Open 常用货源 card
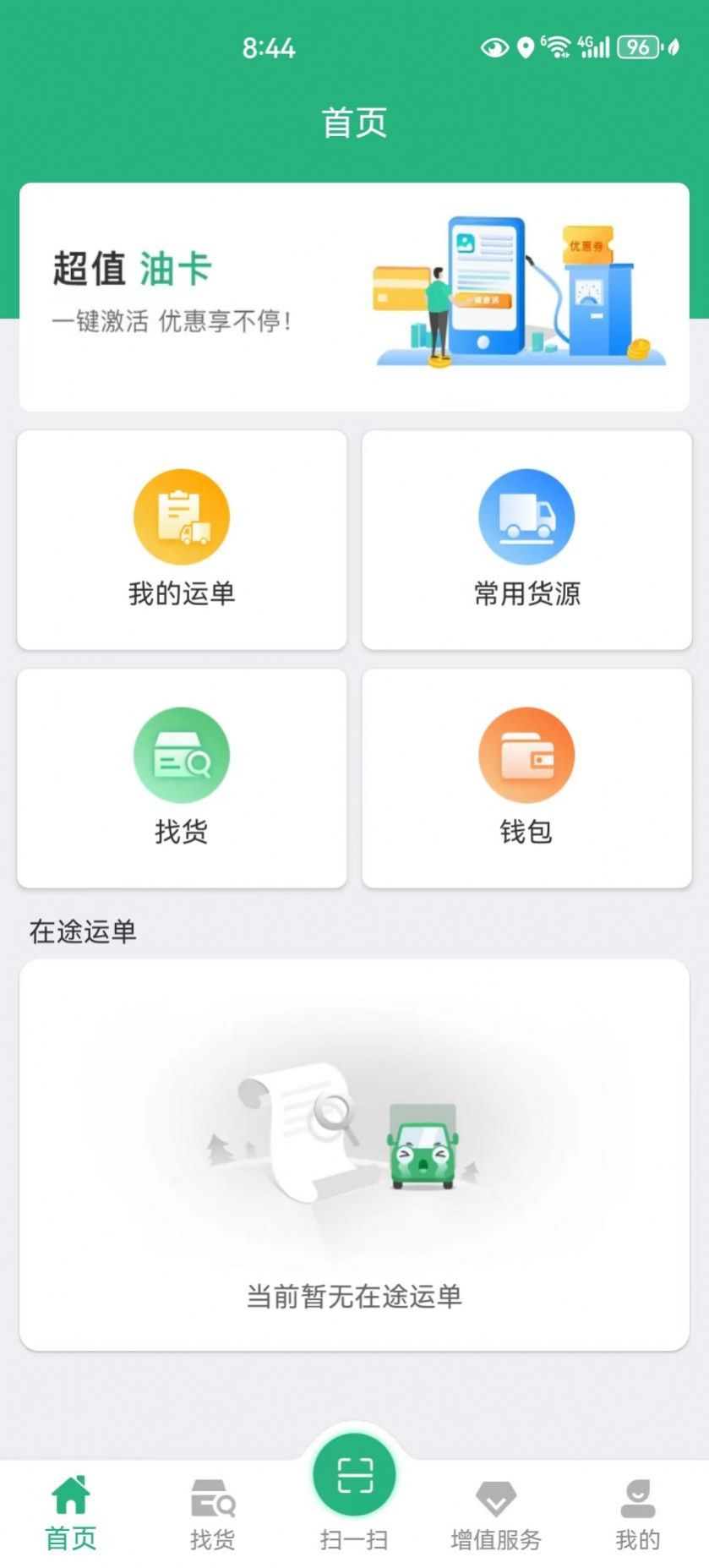This screenshot has height=1568, width=709. (526, 540)
